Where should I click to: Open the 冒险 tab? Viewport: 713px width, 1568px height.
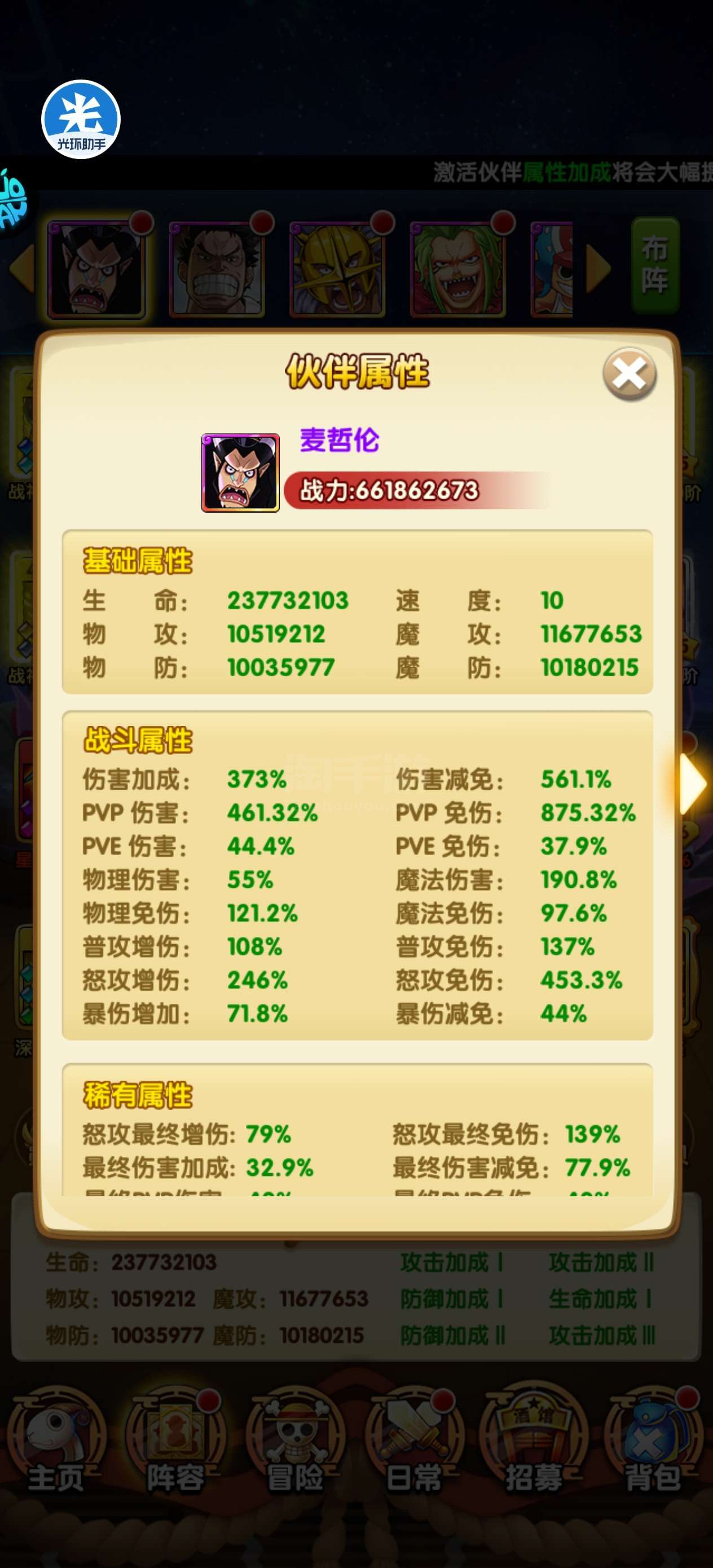tap(294, 1444)
